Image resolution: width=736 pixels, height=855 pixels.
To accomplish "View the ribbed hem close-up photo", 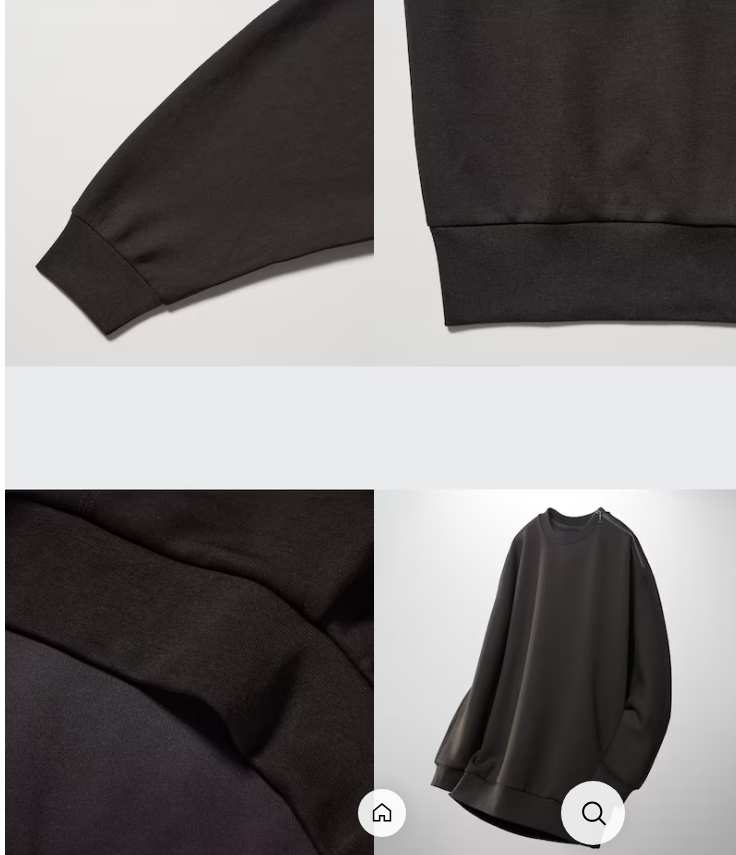I will coord(555,182).
